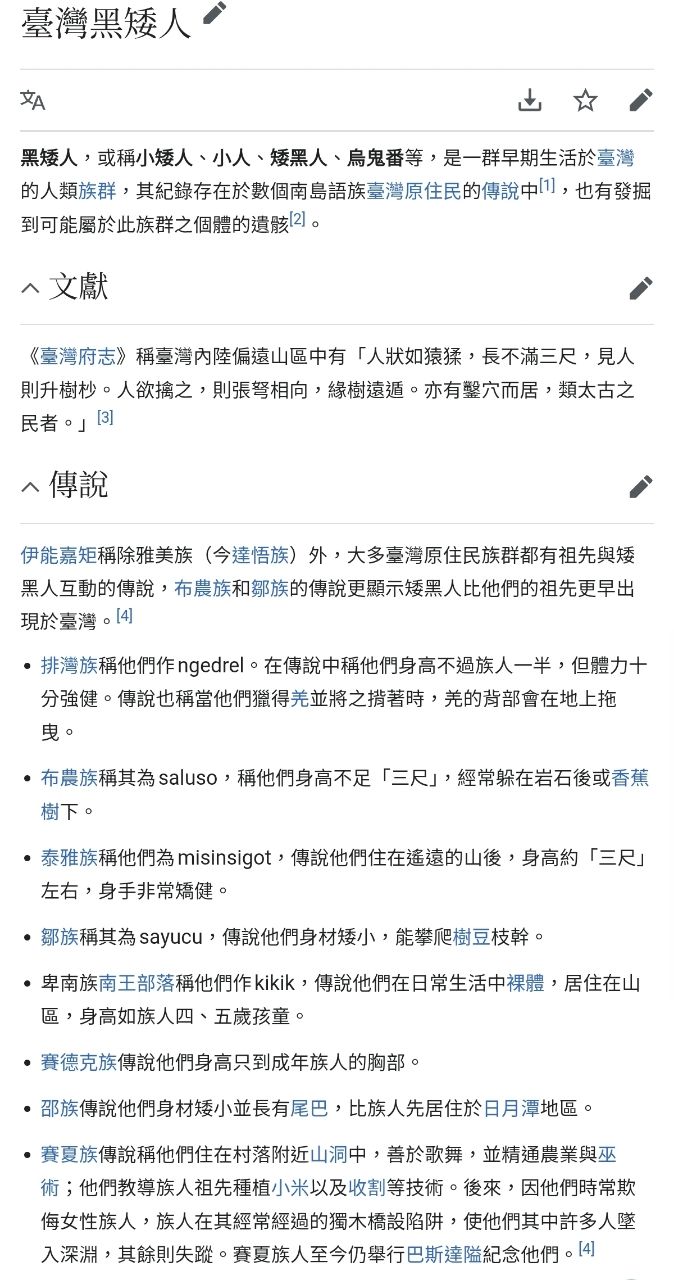
Task: Jump to citation 3 reference
Action: (x=105, y=417)
